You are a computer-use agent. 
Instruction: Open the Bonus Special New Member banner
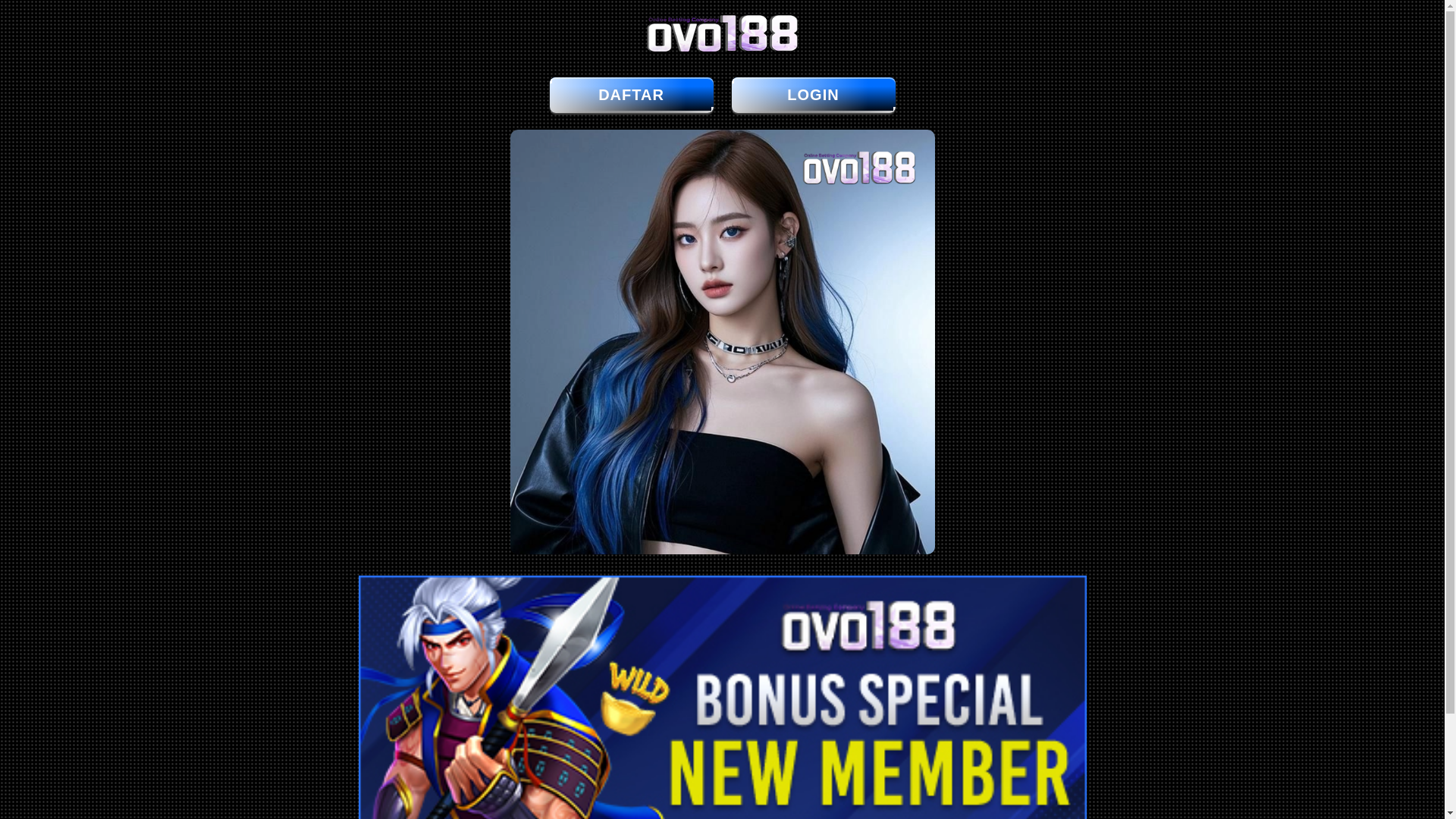722,698
